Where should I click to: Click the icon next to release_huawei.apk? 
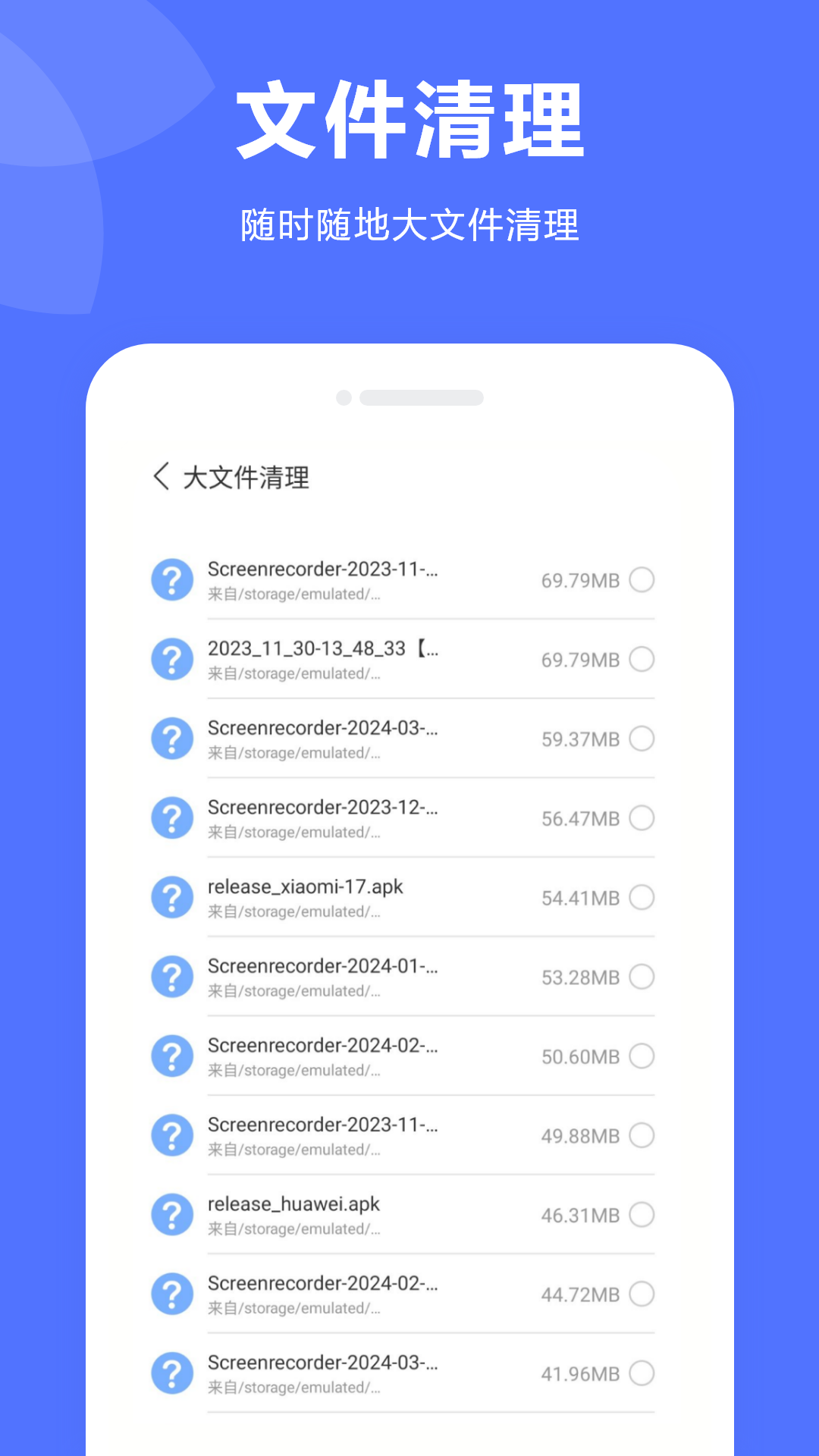point(172,1215)
